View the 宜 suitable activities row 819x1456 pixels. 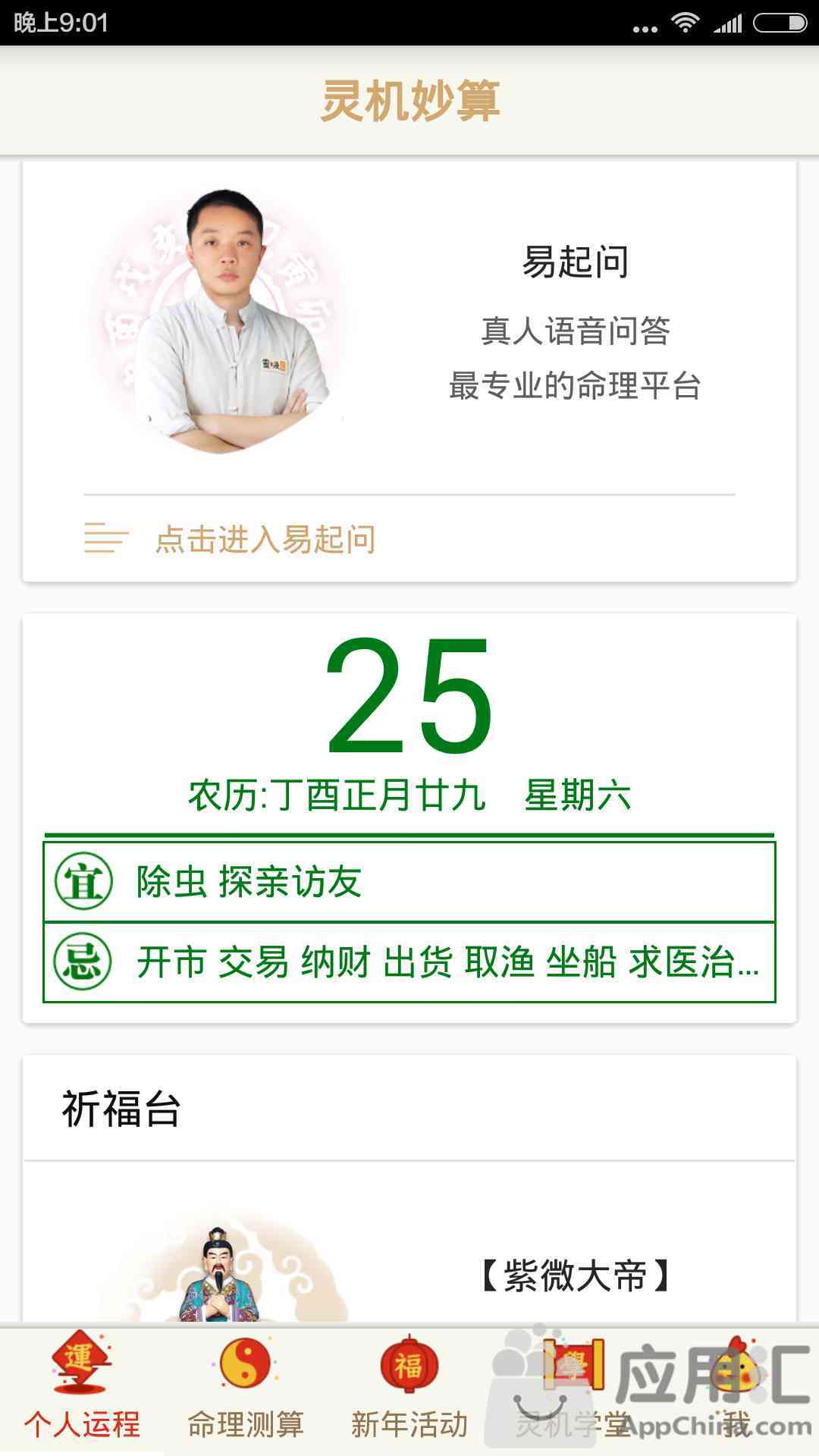(x=409, y=882)
